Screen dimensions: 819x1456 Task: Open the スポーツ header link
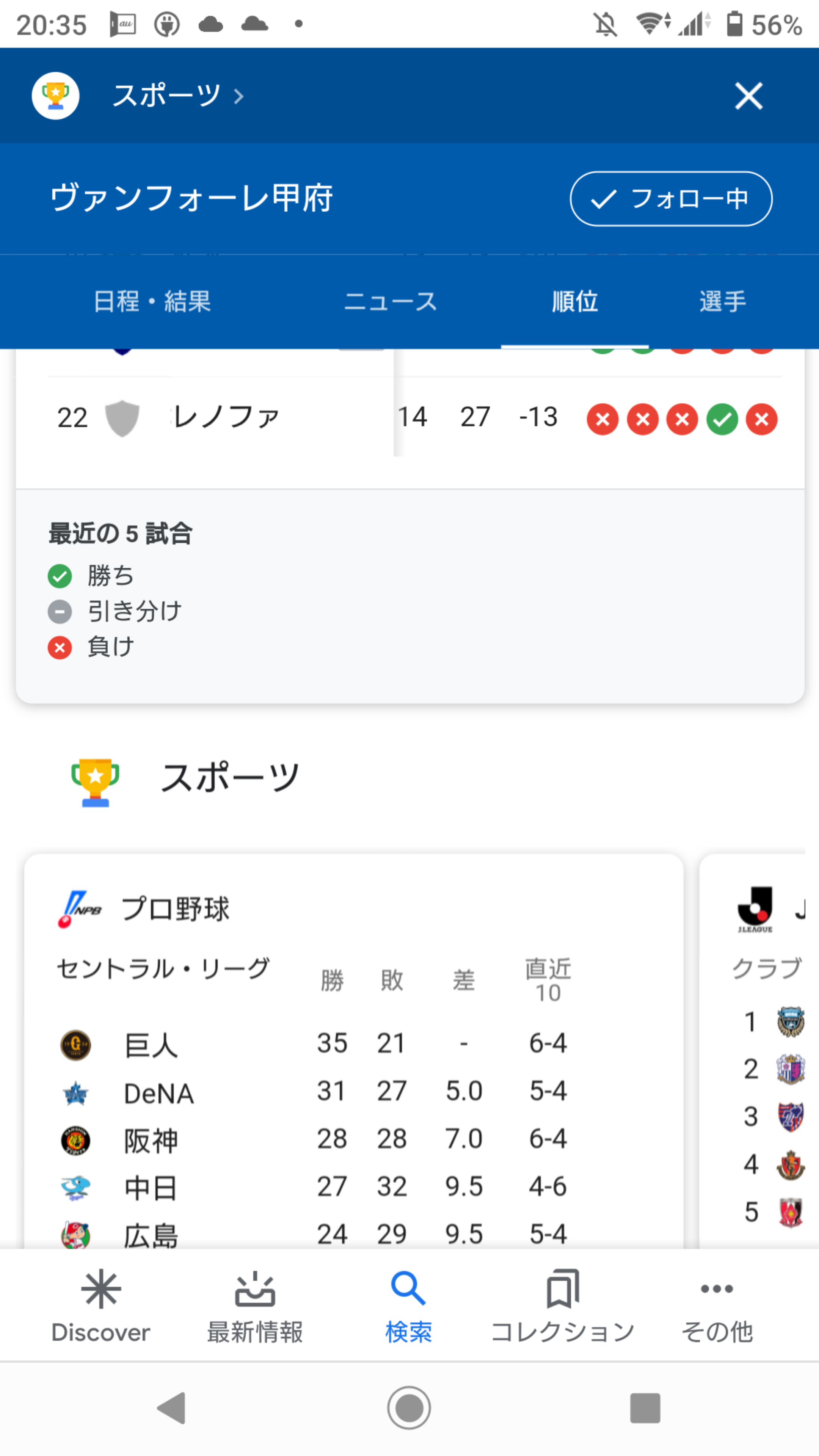click(178, 95)
